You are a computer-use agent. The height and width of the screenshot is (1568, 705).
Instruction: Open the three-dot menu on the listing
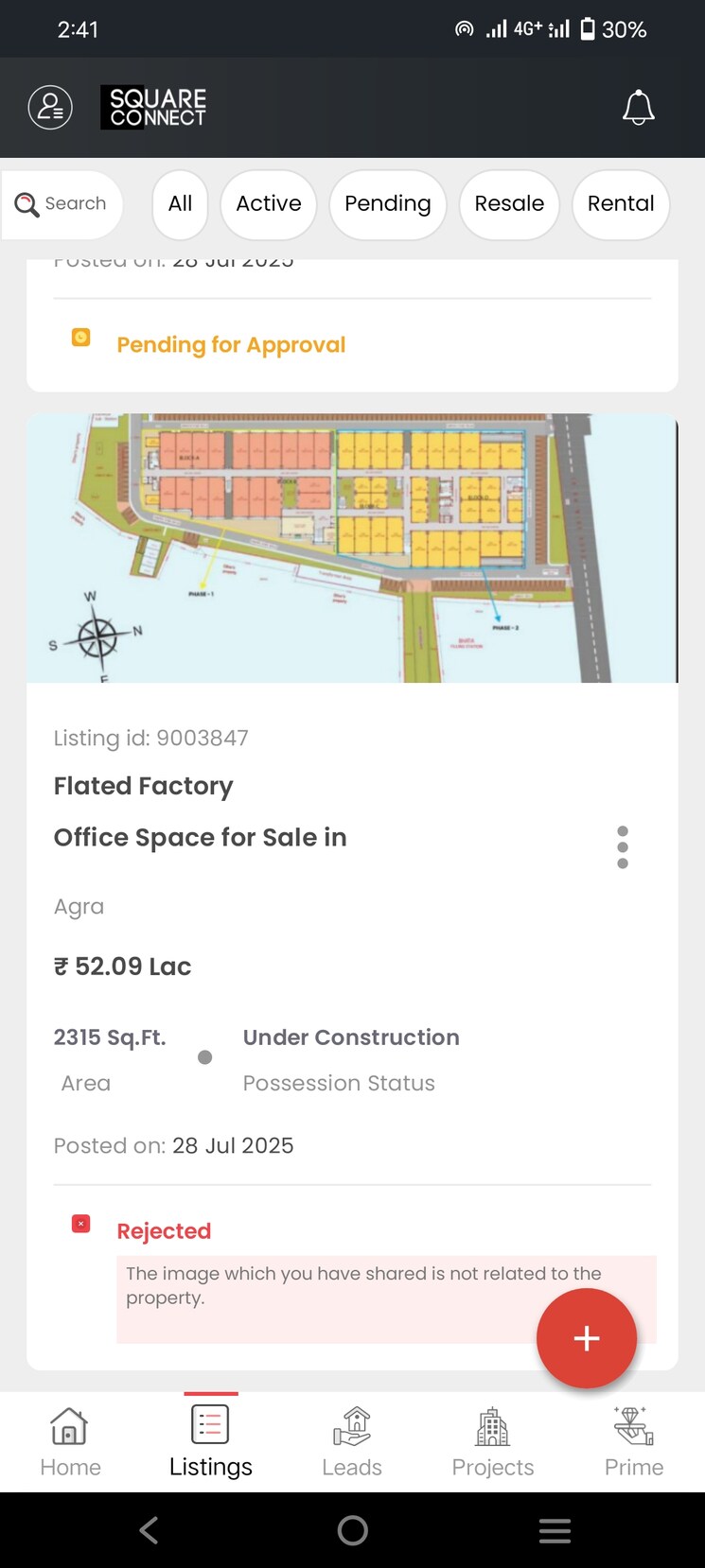(x=623, y=846)
